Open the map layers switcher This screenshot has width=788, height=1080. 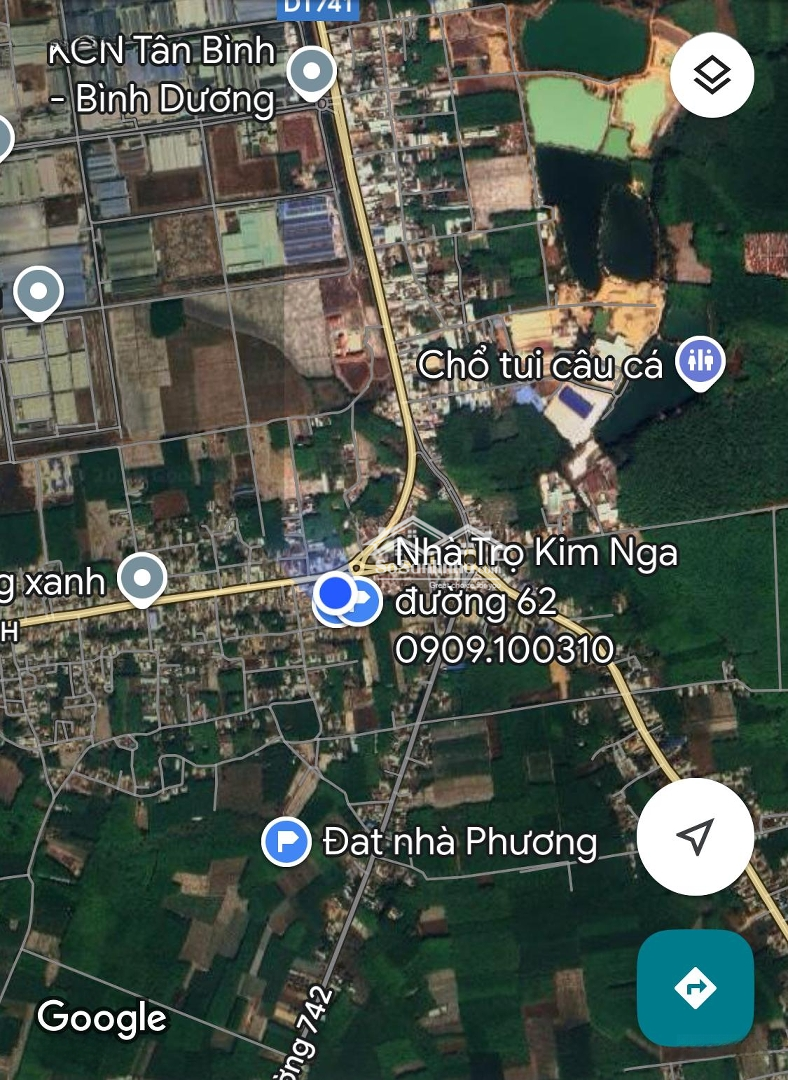[x=711, y=75]
